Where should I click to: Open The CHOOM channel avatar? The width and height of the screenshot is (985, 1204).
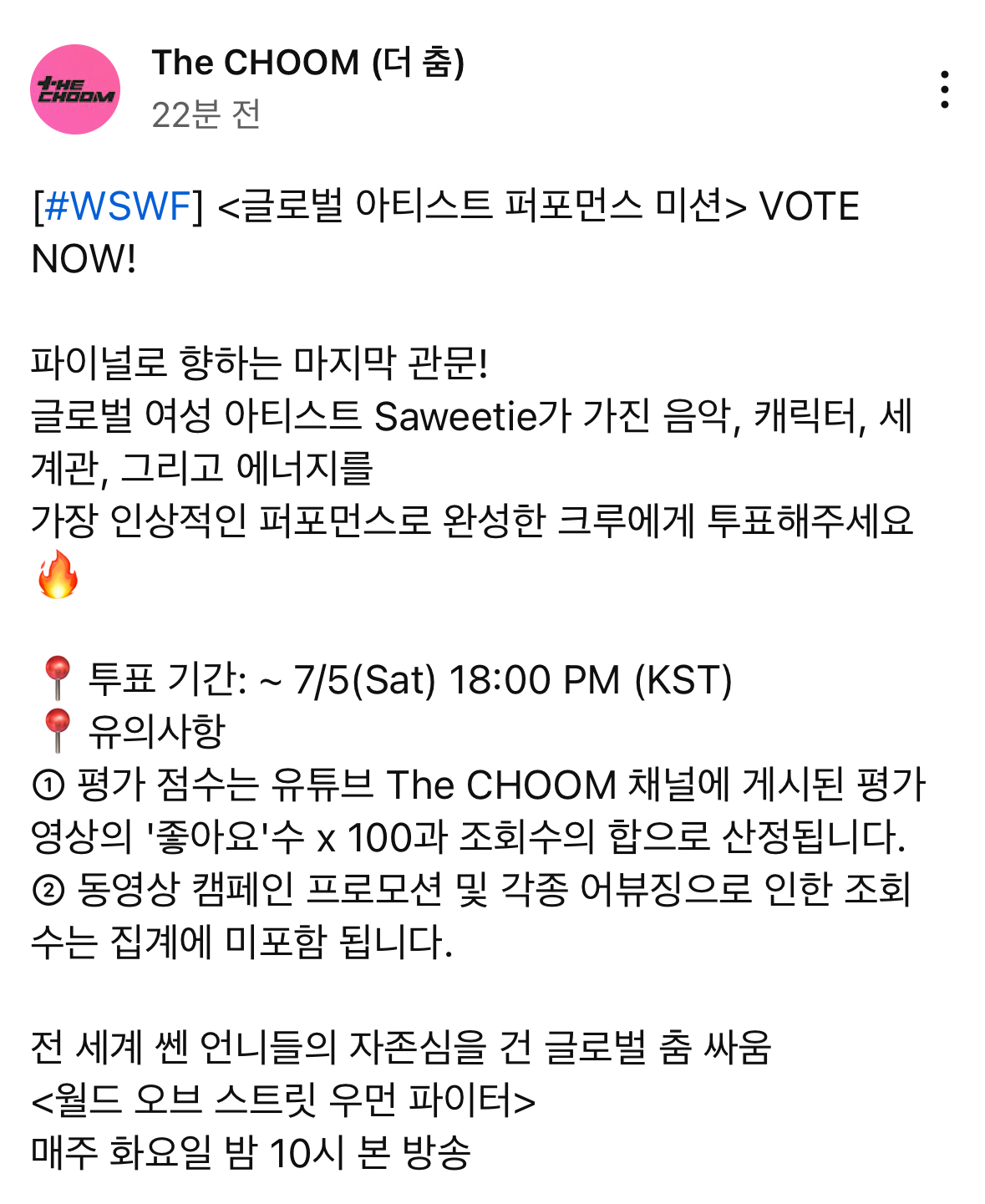[x=75, y=89]
